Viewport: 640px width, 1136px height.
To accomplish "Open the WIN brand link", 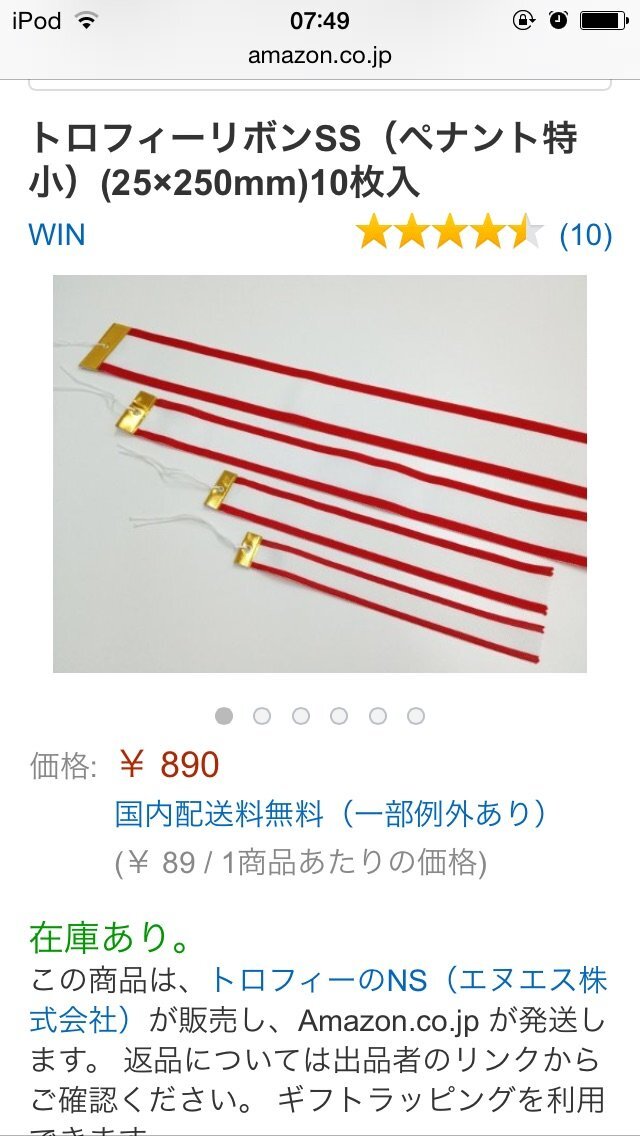I will tap(57, 235).
